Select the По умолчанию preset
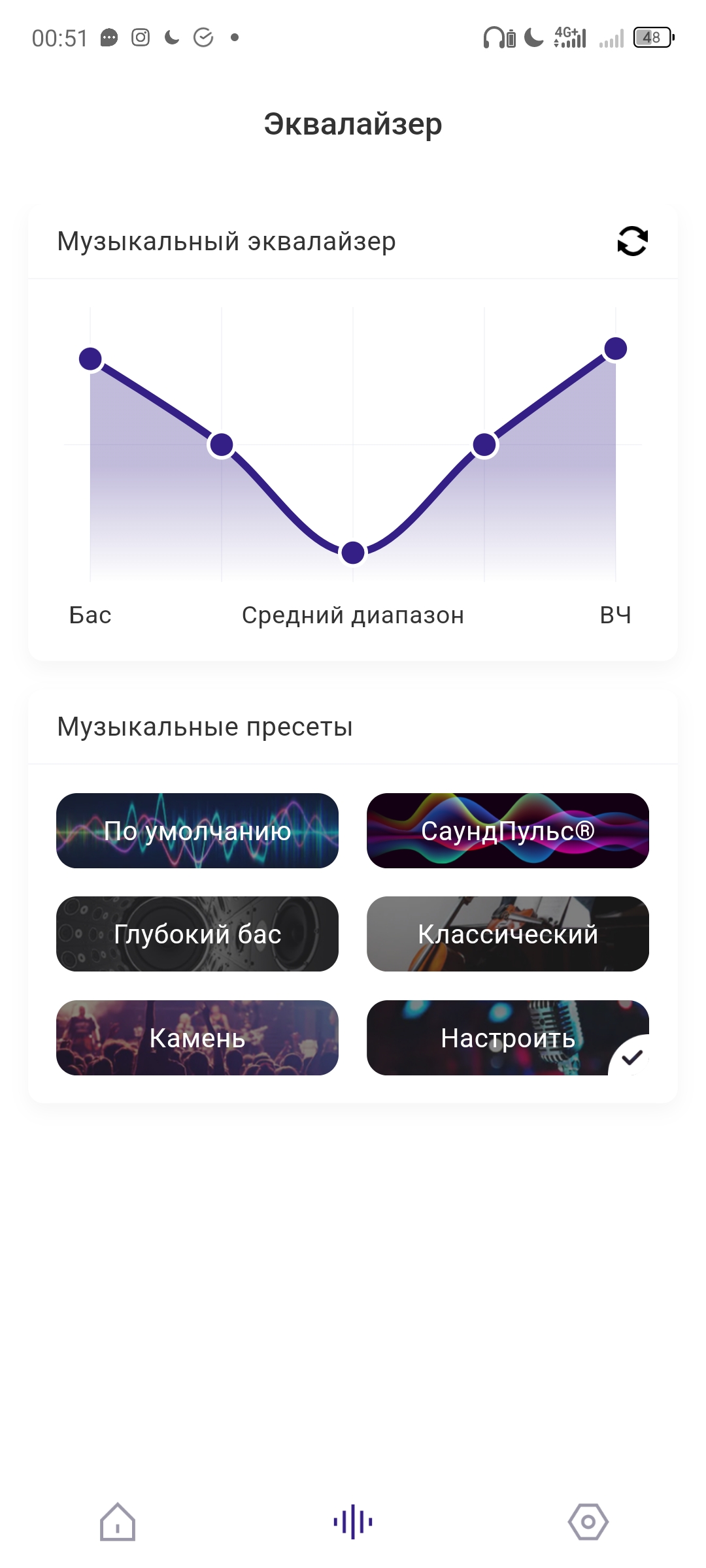 [x=197, y=831]
